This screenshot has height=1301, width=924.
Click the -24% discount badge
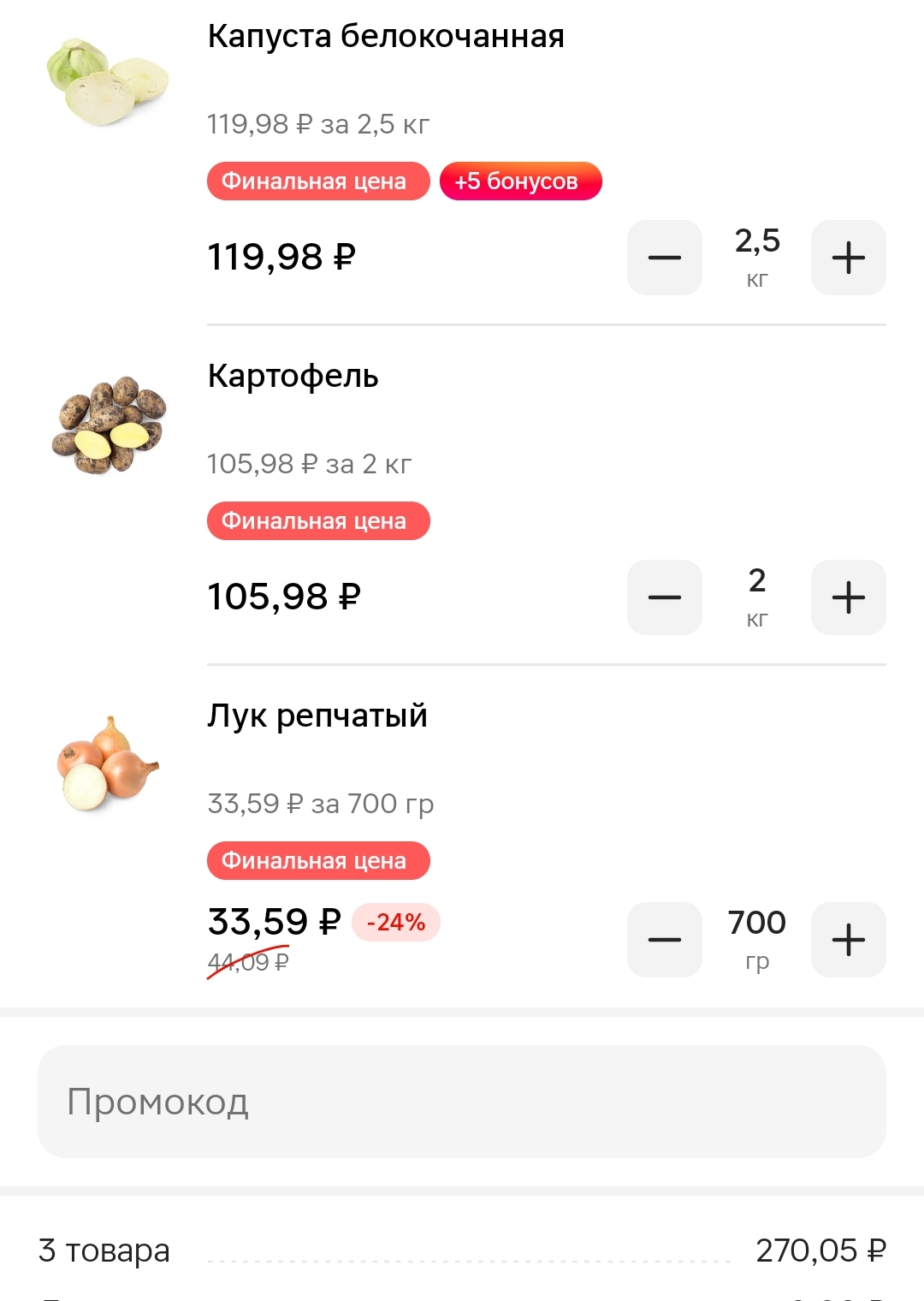tap(395, 923)
